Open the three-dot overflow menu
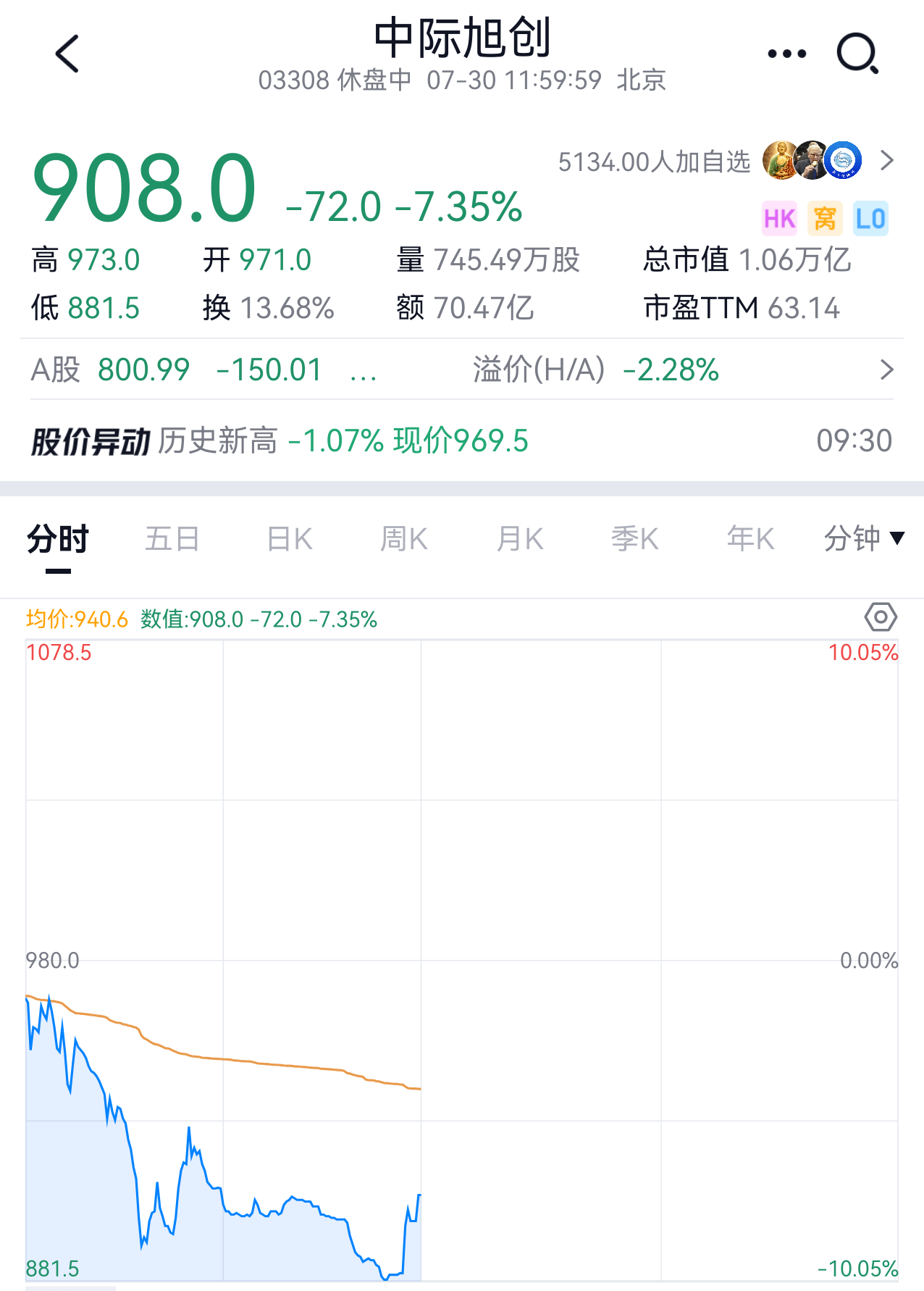924x1291 pixels. pyautogui.click(x=786, y=54)
